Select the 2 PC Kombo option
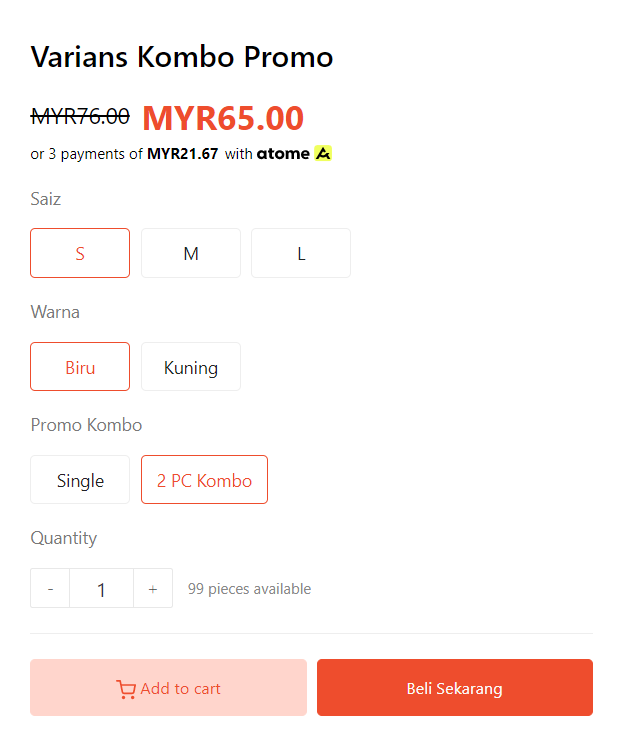This screenshot has width=631, height=737. click(x=205, y=479)
